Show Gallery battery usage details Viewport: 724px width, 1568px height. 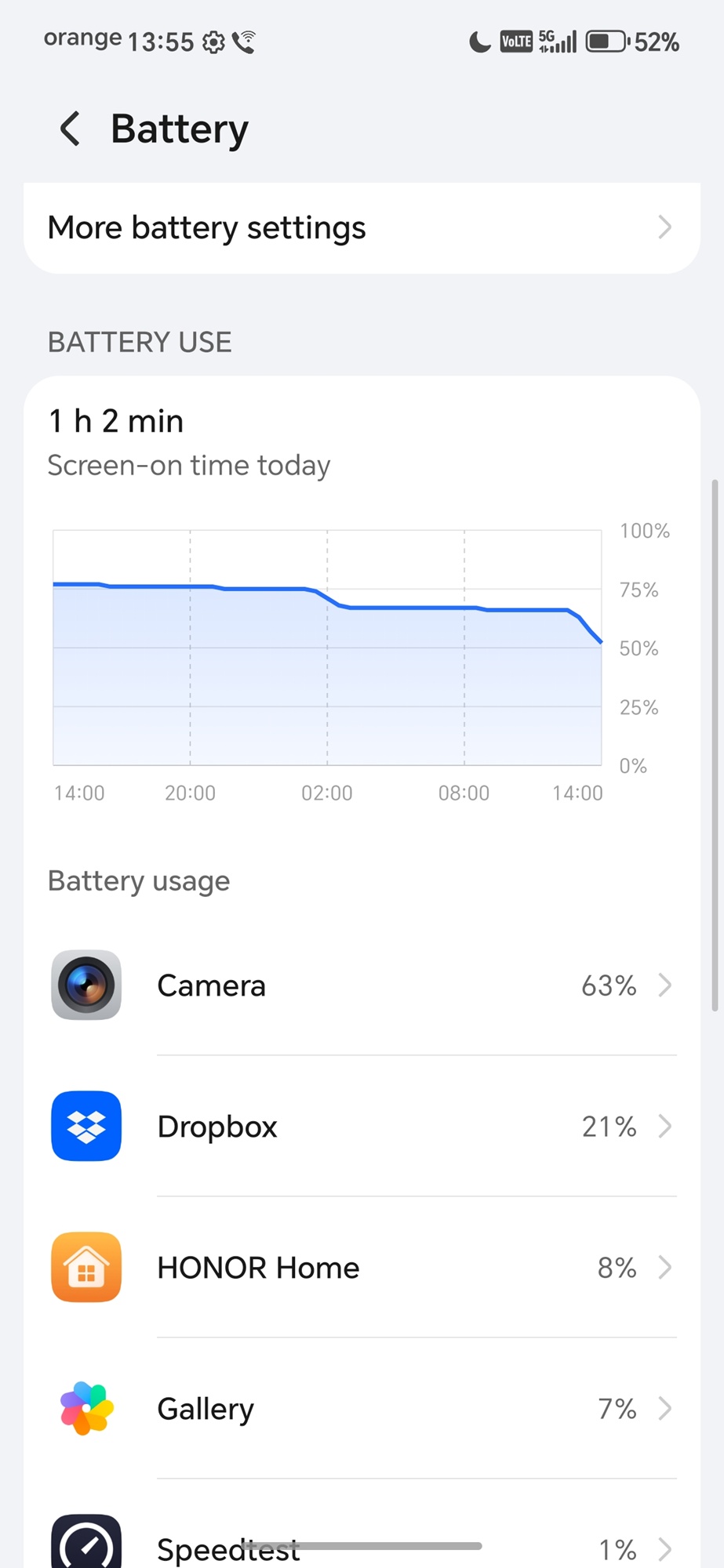tap(361, 1409)
